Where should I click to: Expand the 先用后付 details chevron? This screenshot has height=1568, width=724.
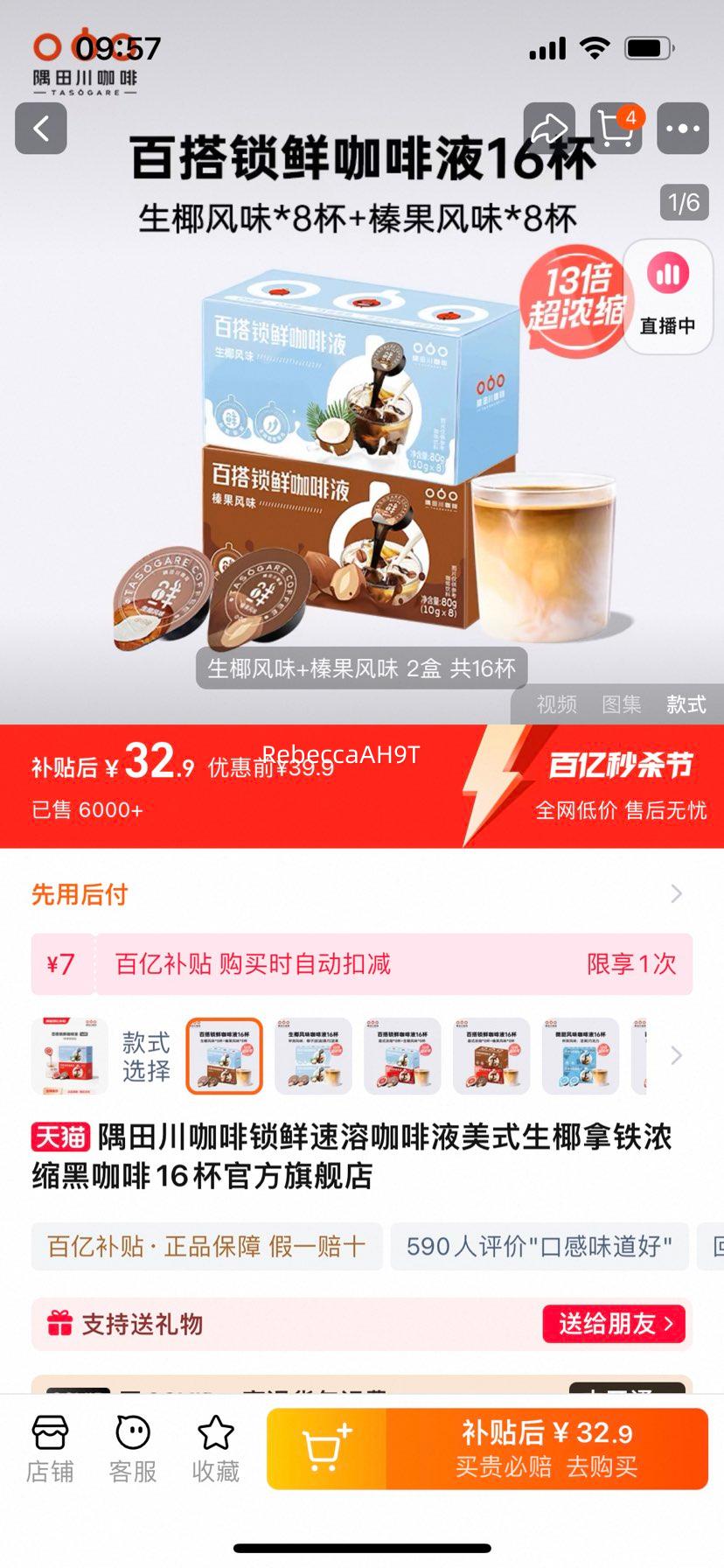[675, 893]
